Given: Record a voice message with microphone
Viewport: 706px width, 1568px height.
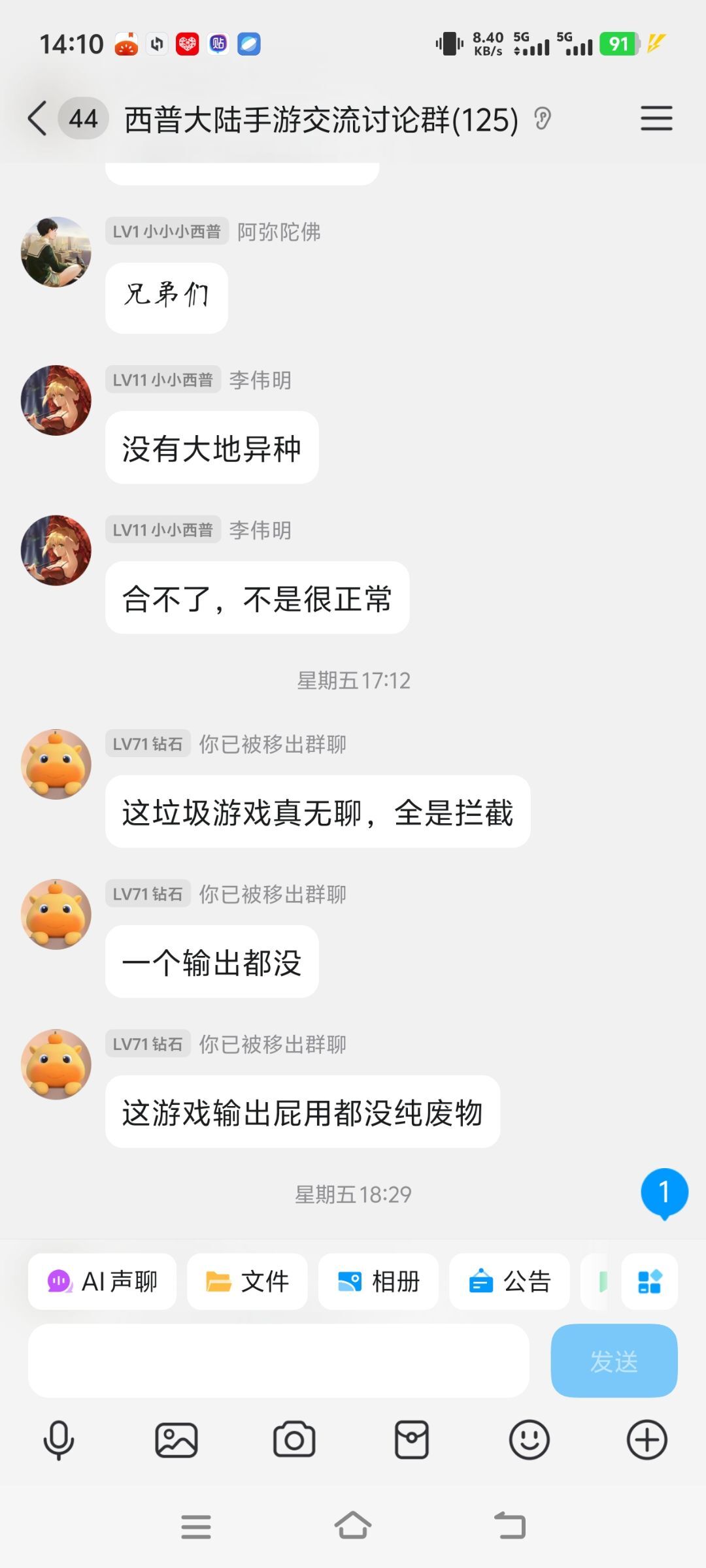Looking at the screenshot, I should [x=59, y=1441].
